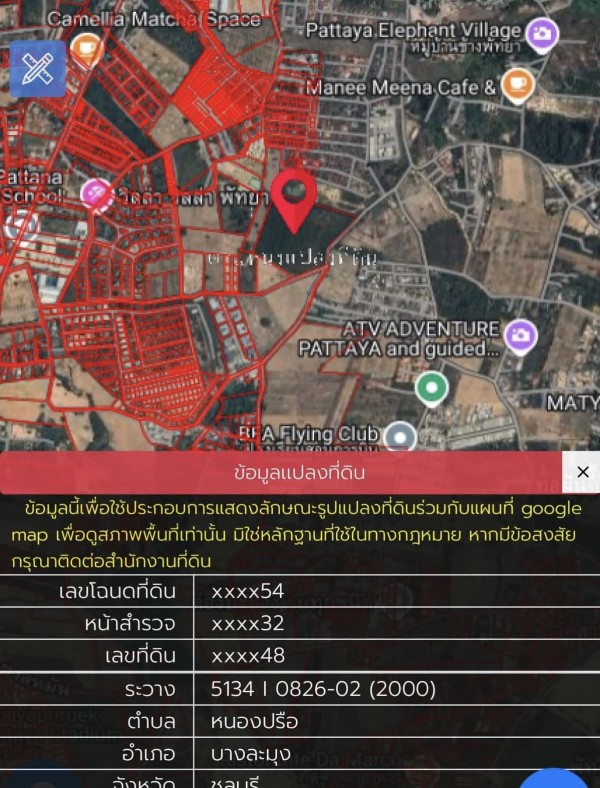Select the ATV Adventure Pattaya marker
Screen dimensions: 600x788
pos(520,335)
